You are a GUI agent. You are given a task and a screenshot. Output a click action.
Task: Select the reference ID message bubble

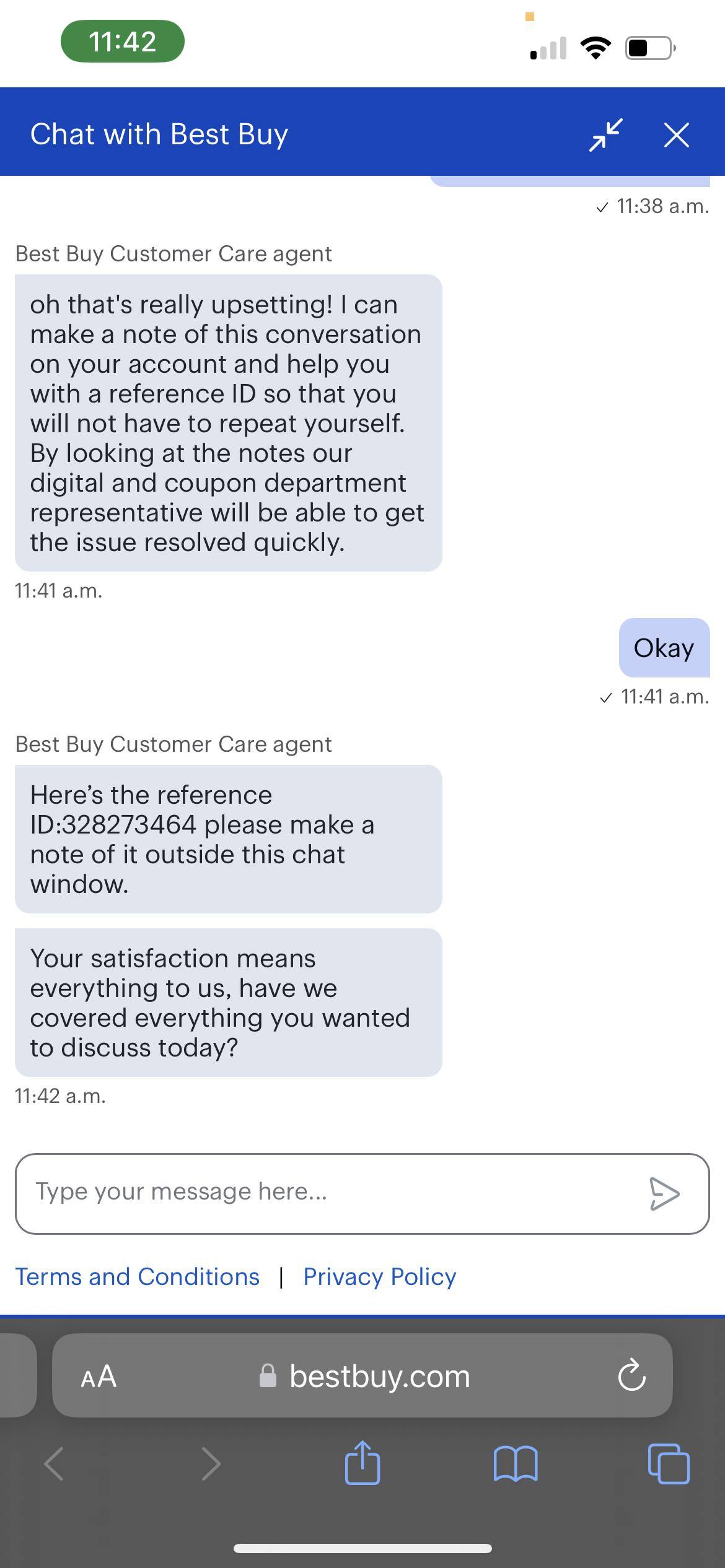click(229, 839)
